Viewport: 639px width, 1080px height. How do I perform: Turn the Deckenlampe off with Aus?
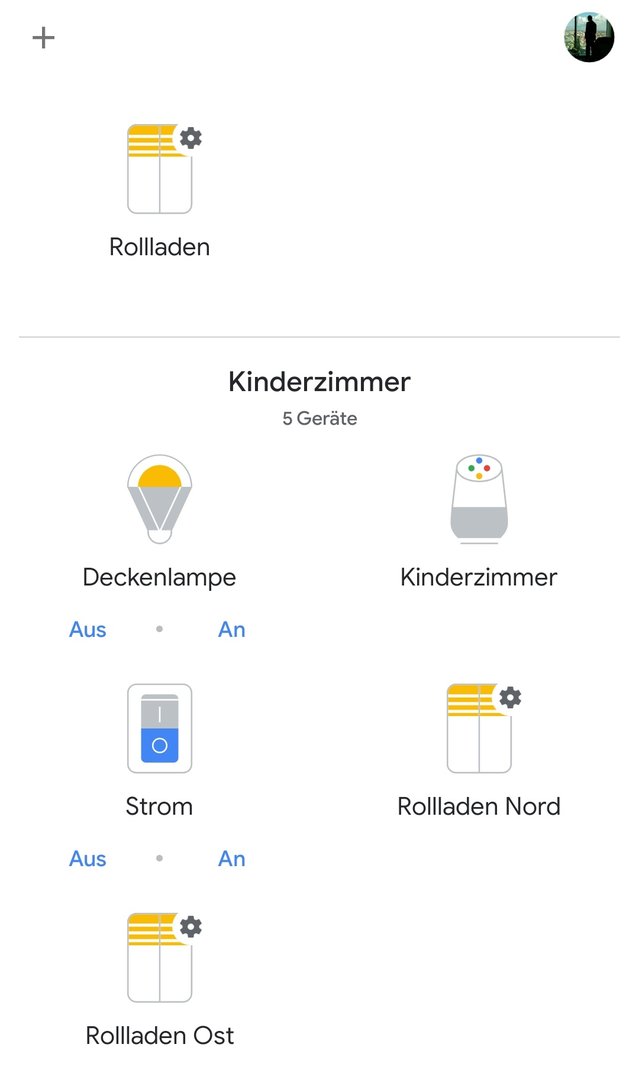tap(87, 630)
